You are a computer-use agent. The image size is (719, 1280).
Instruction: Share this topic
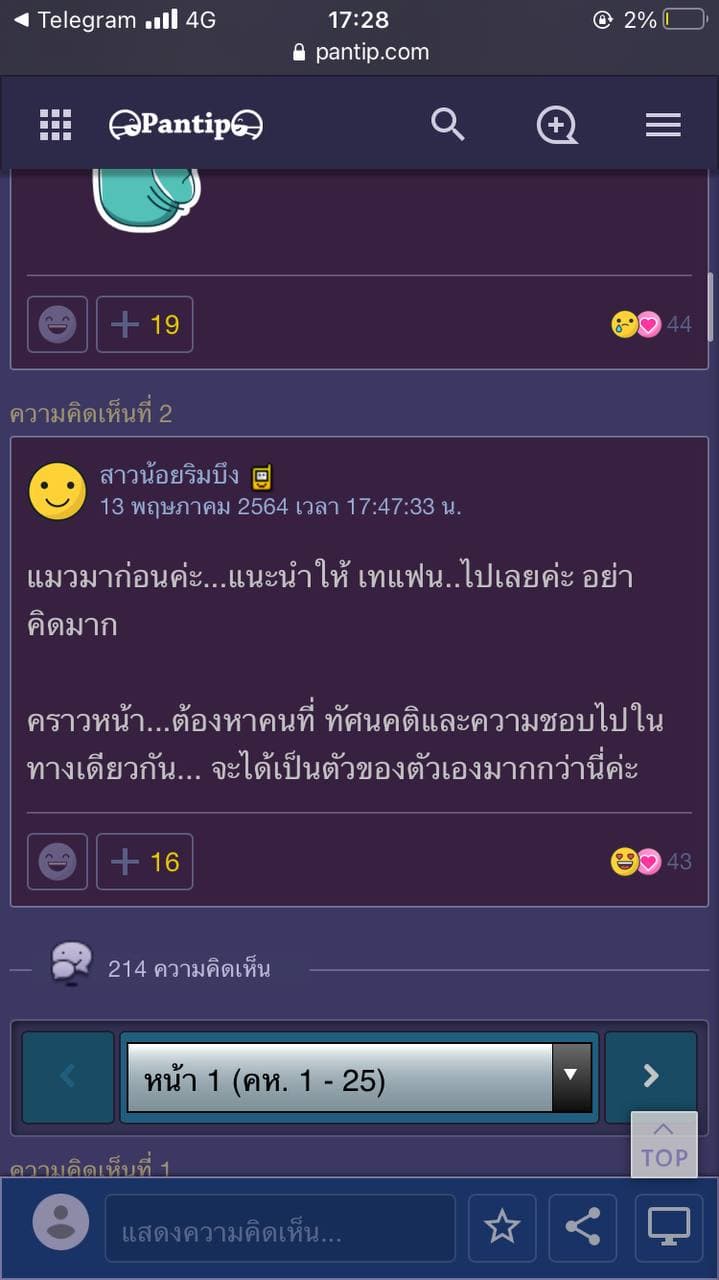pos(583,1227)
